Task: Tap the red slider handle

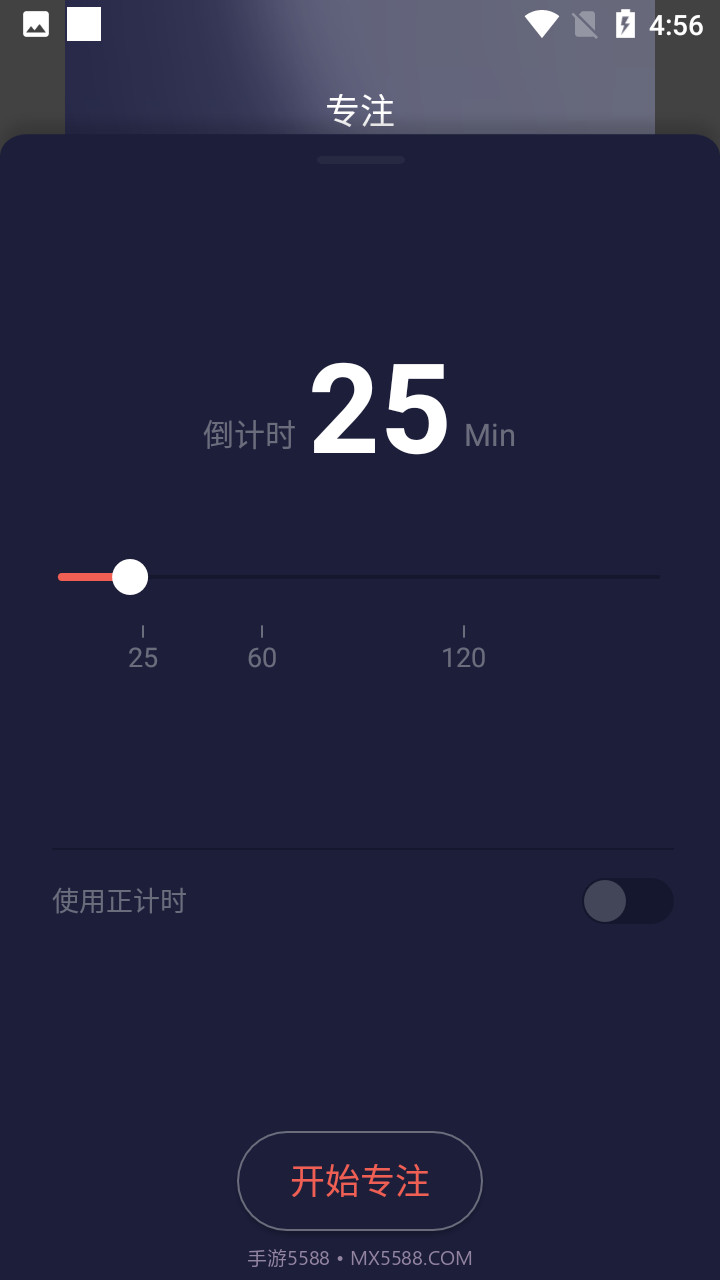Action: (130, 577)
